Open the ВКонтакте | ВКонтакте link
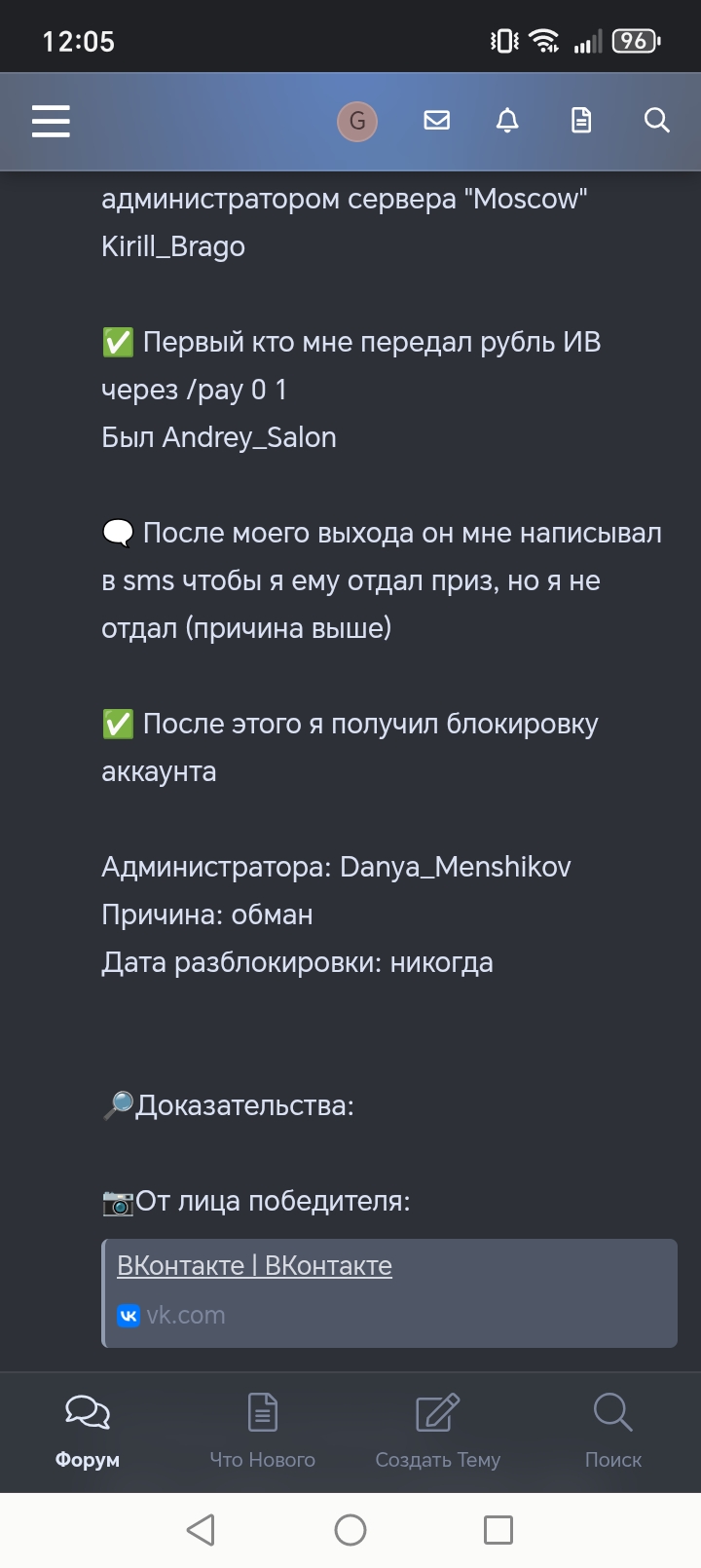 [254, 1265]
